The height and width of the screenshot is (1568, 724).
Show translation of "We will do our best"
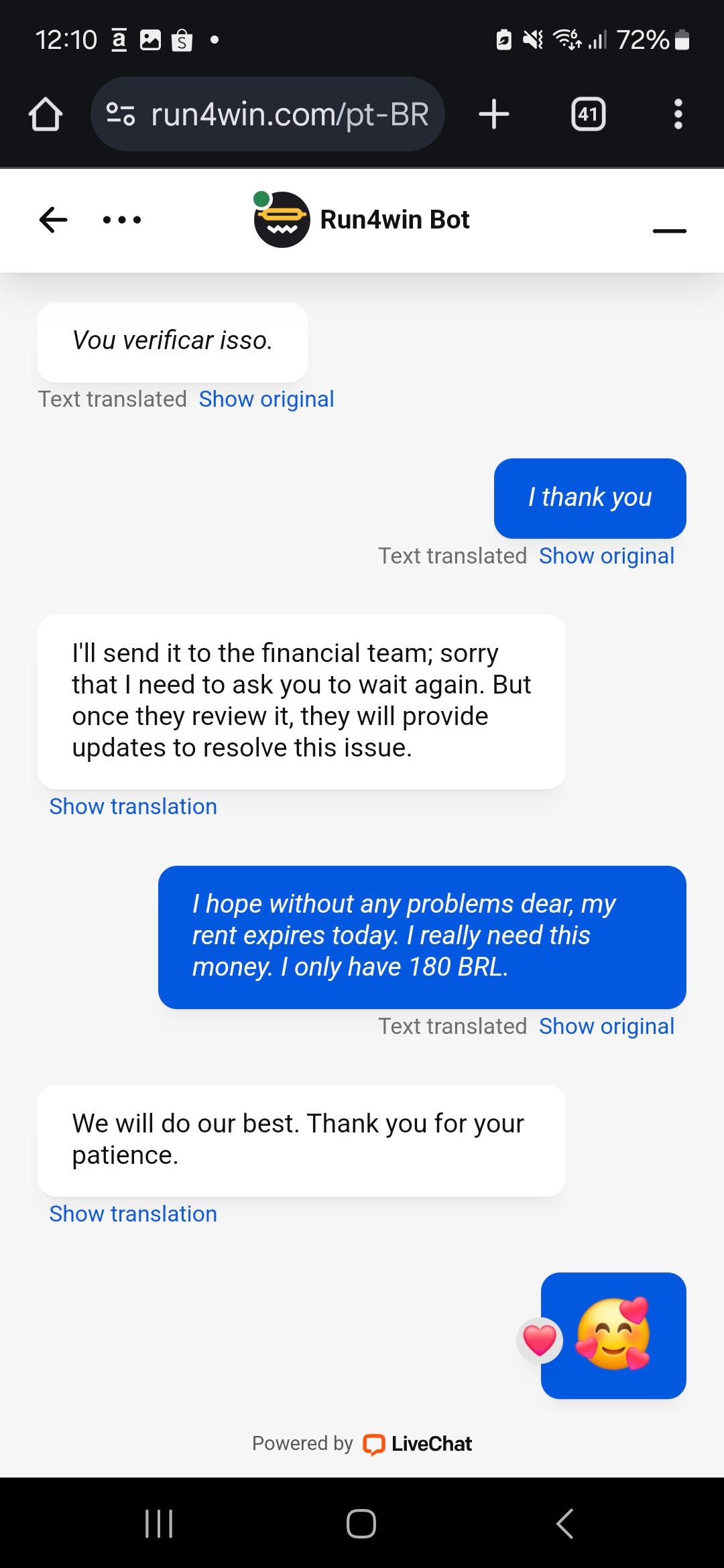click(x=133, y=1214)
